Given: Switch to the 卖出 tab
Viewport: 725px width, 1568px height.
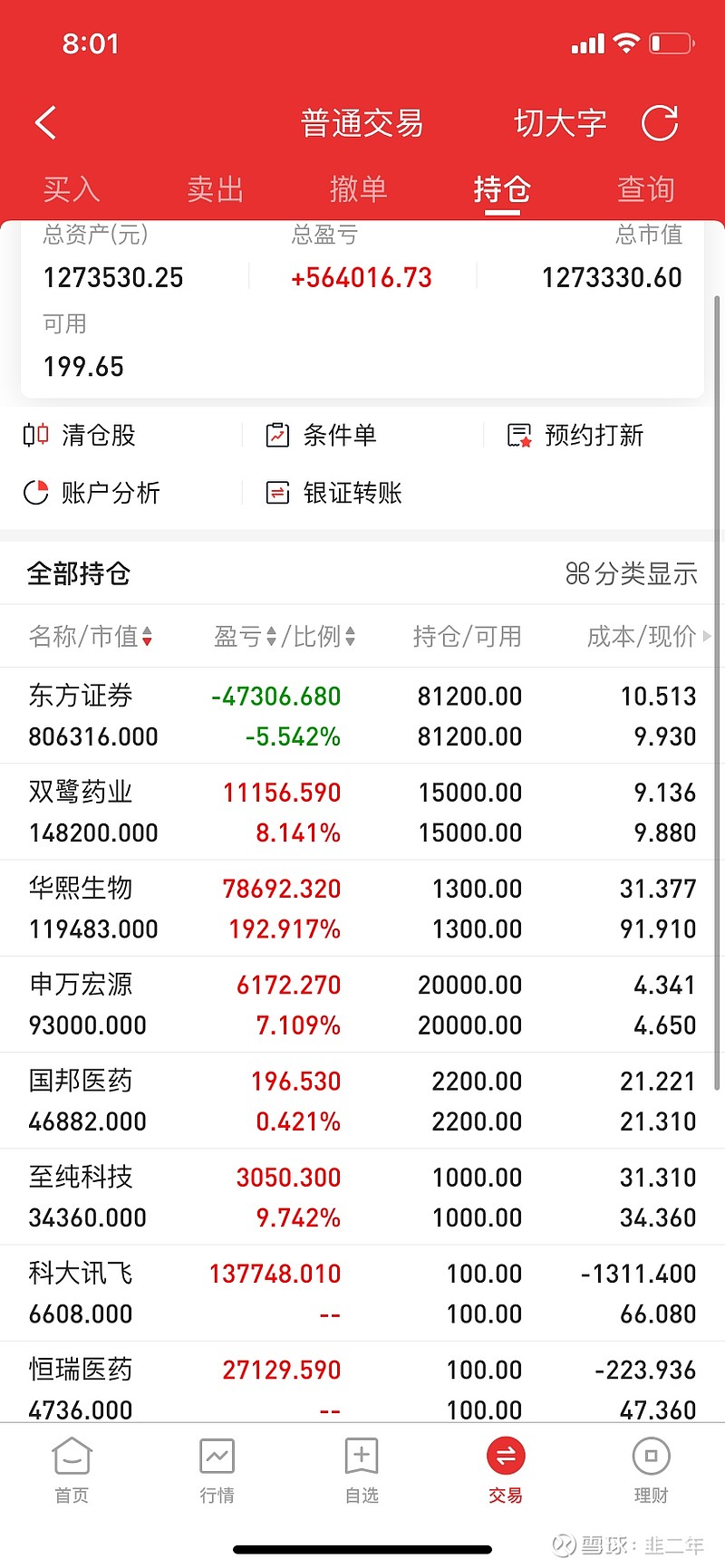Looking at the screenshot, I should tap(216, 189).
